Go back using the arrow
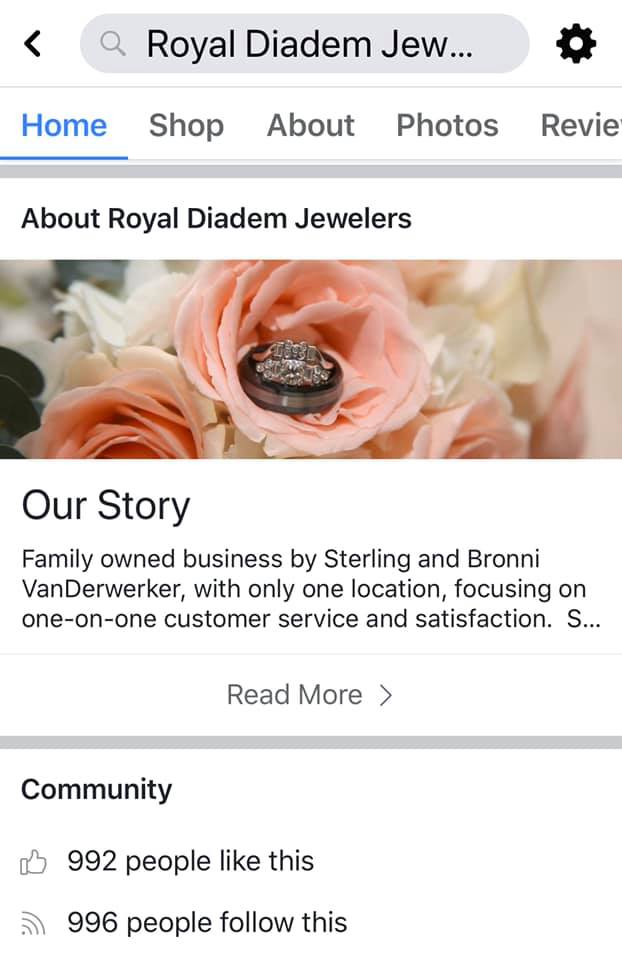Image resolution: width=622 pixels, height=960 pixels. pos(33,43)
